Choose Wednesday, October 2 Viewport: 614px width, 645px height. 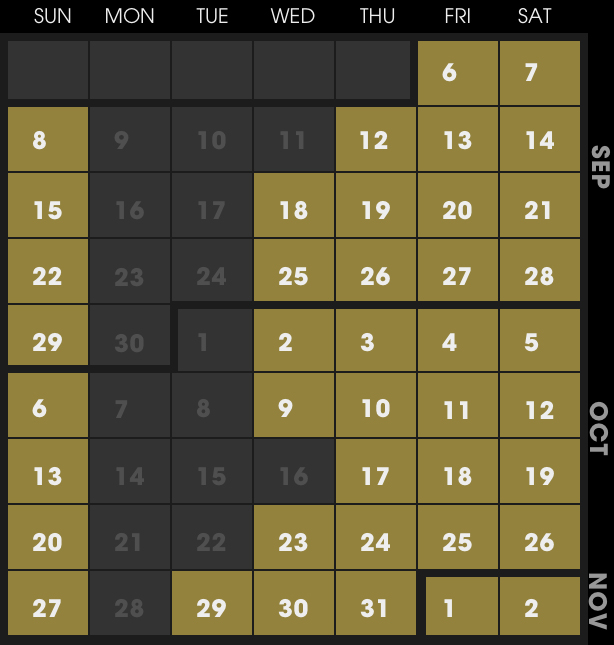[293, 340]
